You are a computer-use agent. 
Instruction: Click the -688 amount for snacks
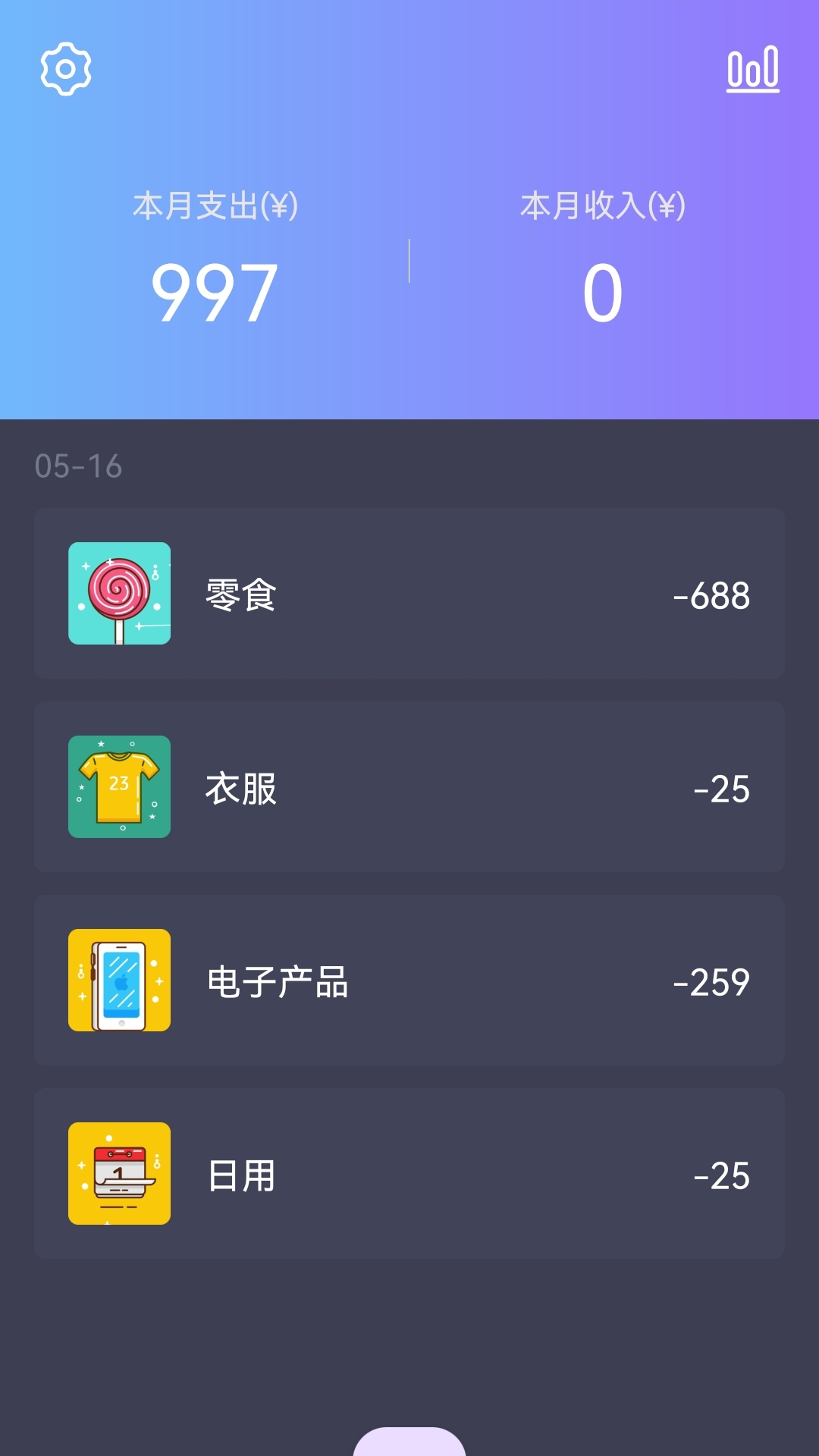(711, 596)
